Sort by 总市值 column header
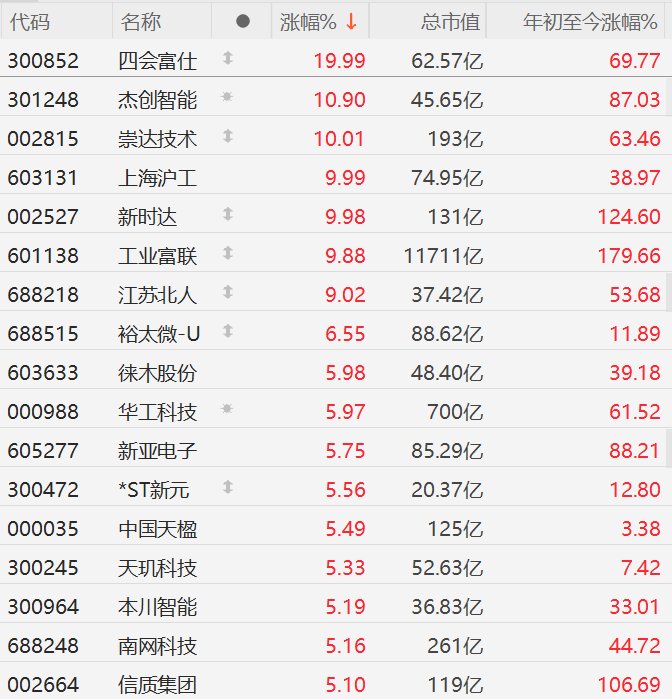Viewport: 672px width, 699px height. click(x=450, y=22)
